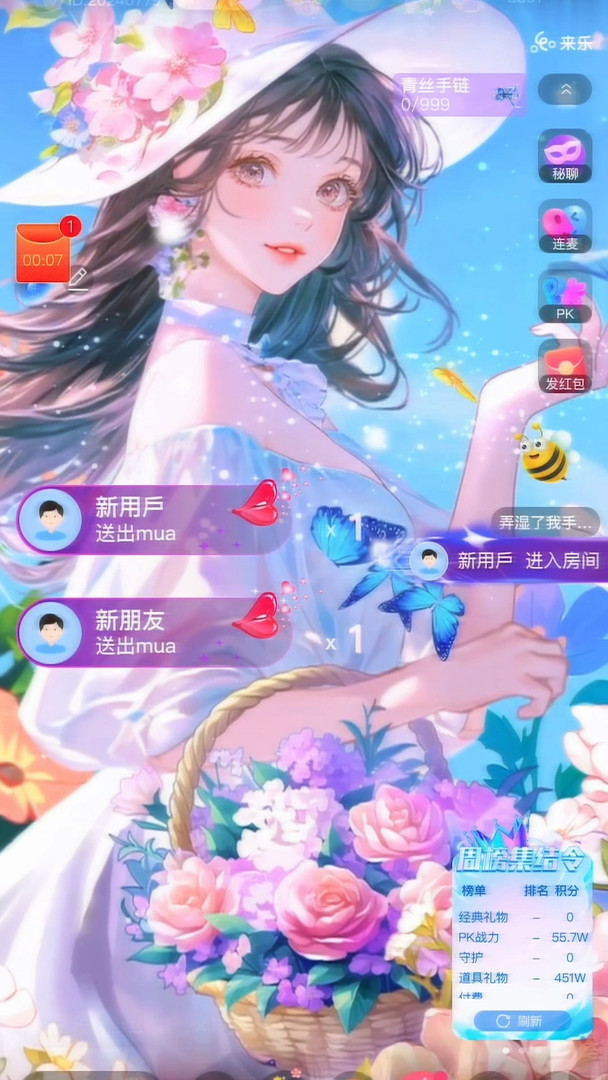608x1080 pixels.
Task: Refresh the leaderboard with 刷新
Action: coord(522,1020)
